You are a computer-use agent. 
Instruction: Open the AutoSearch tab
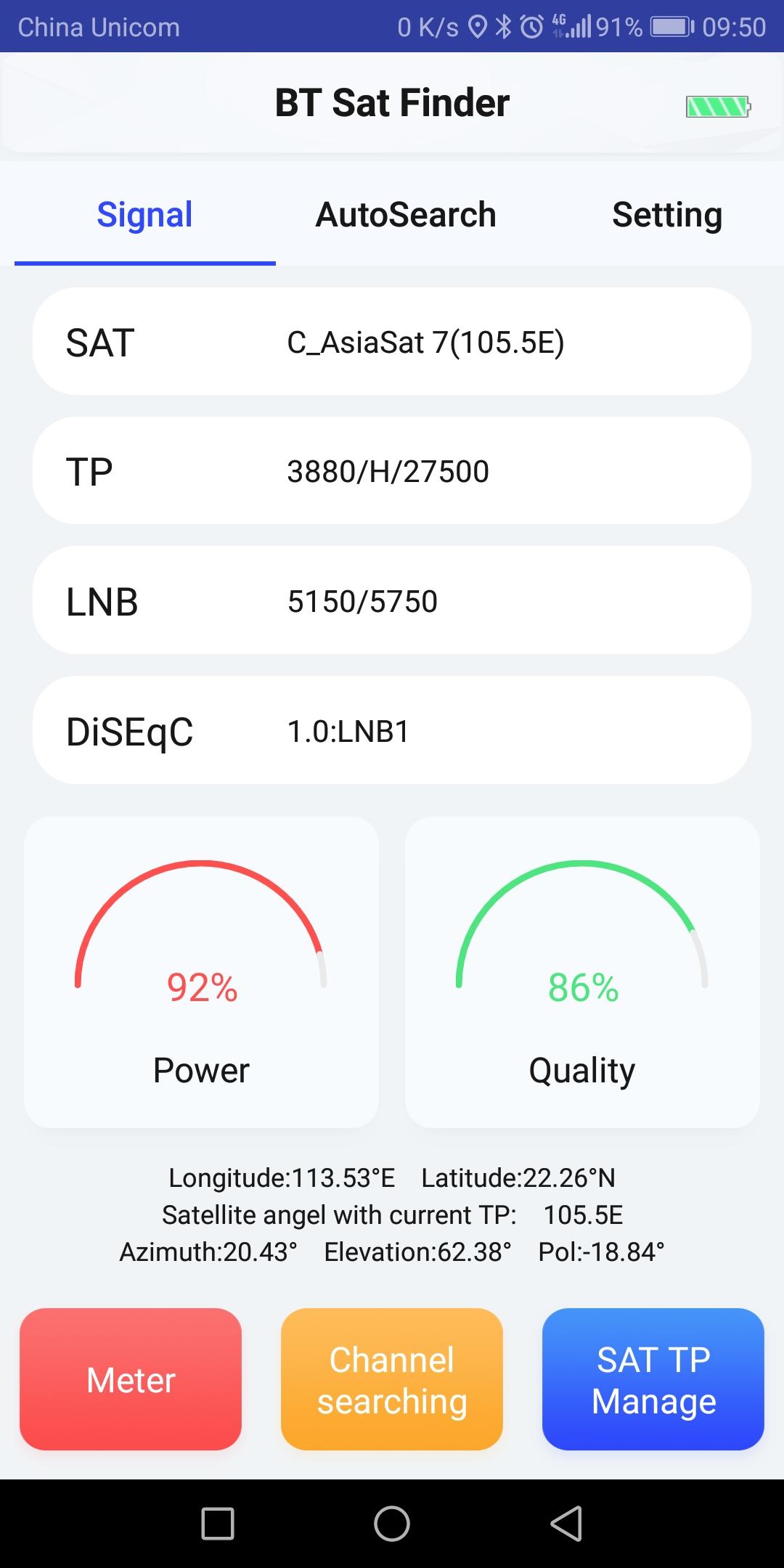tap(406, 215)
